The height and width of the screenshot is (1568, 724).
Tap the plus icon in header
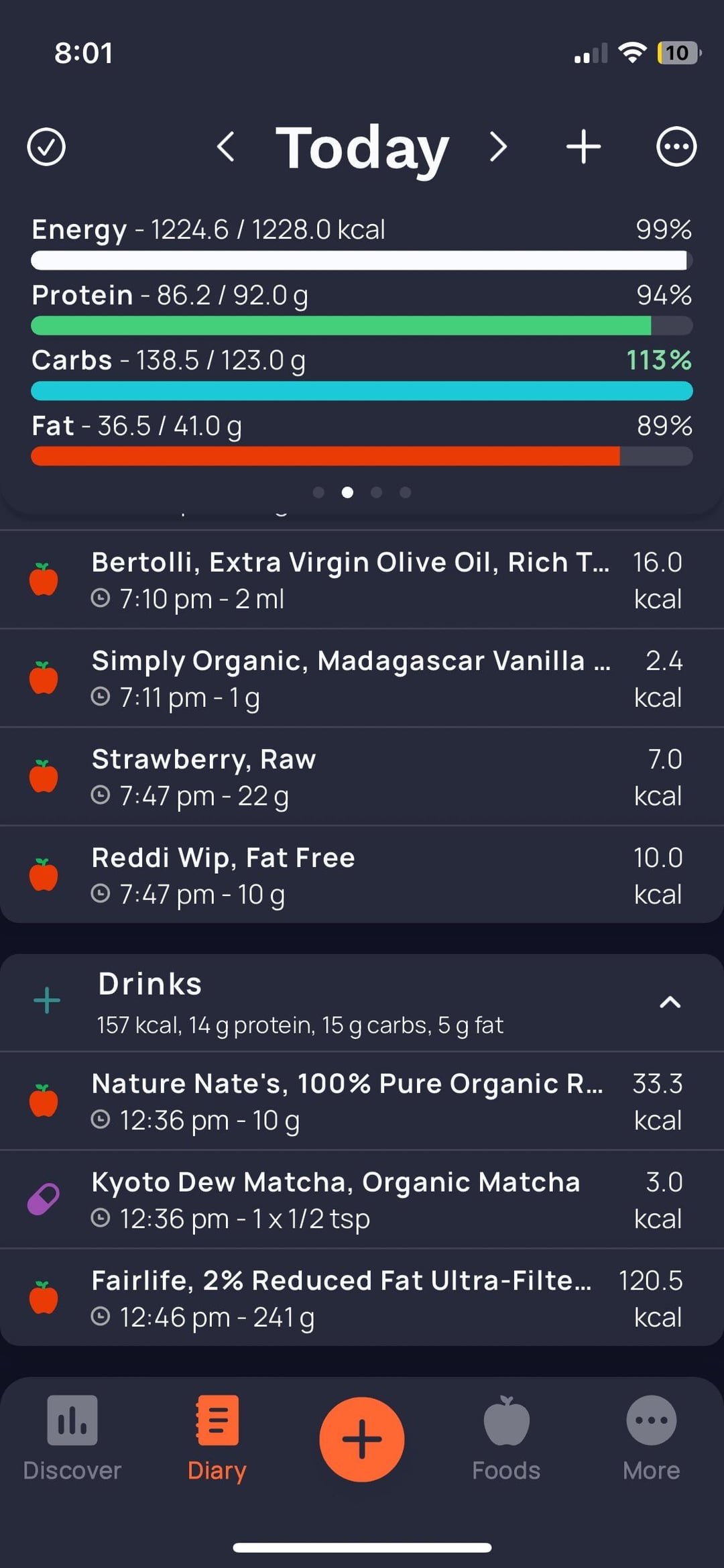coord(583,147)
